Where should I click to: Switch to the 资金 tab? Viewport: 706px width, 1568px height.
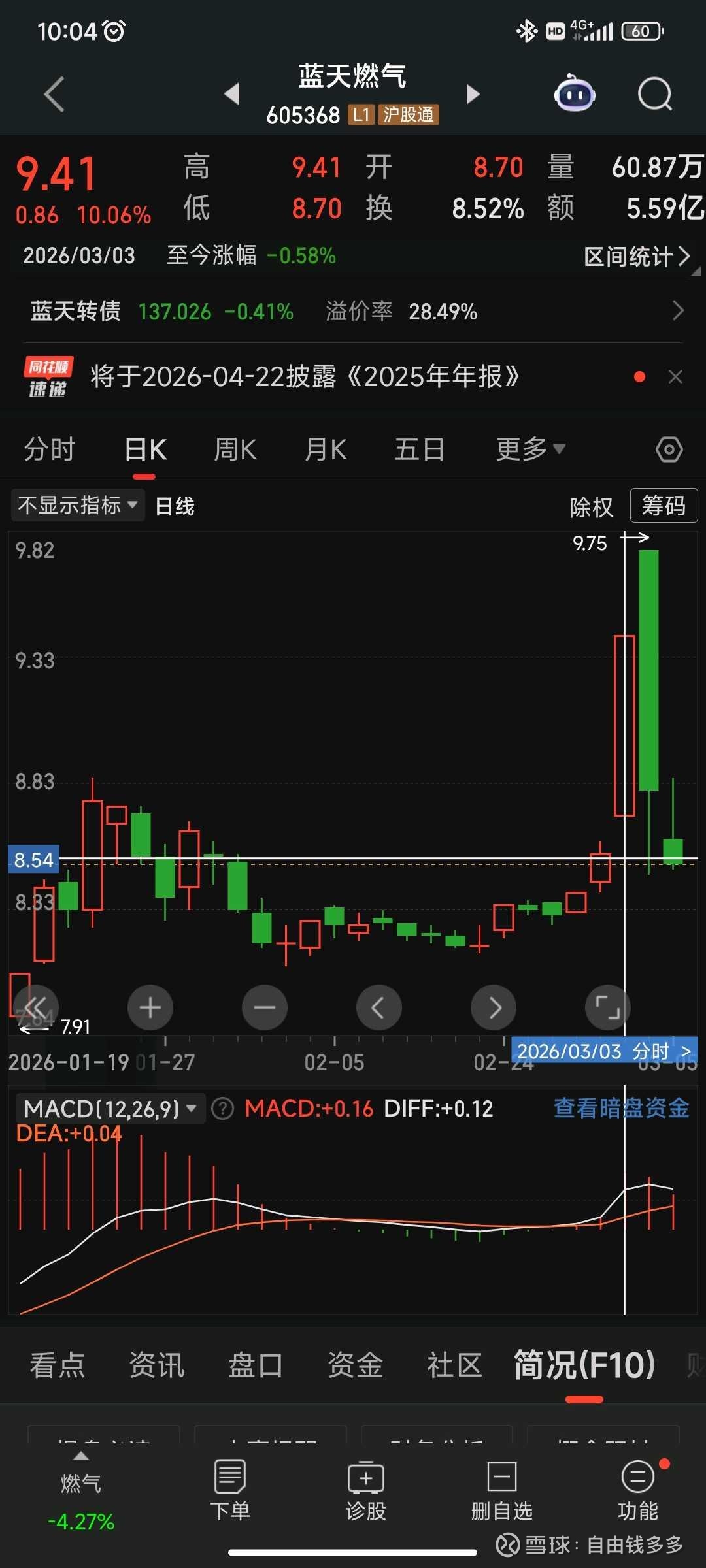[x=355, y=1365]
